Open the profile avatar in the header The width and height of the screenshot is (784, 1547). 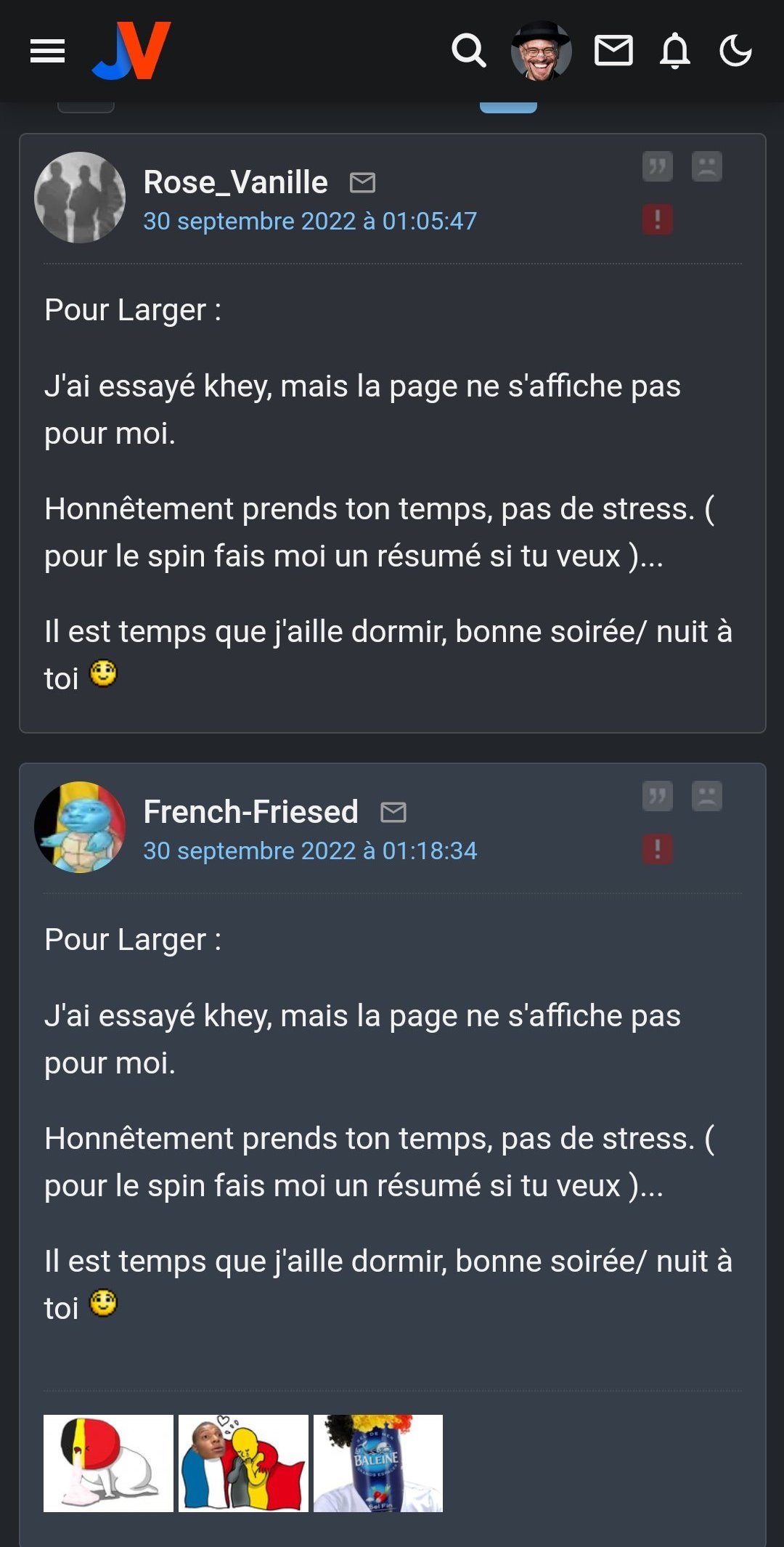click(541, 51)
